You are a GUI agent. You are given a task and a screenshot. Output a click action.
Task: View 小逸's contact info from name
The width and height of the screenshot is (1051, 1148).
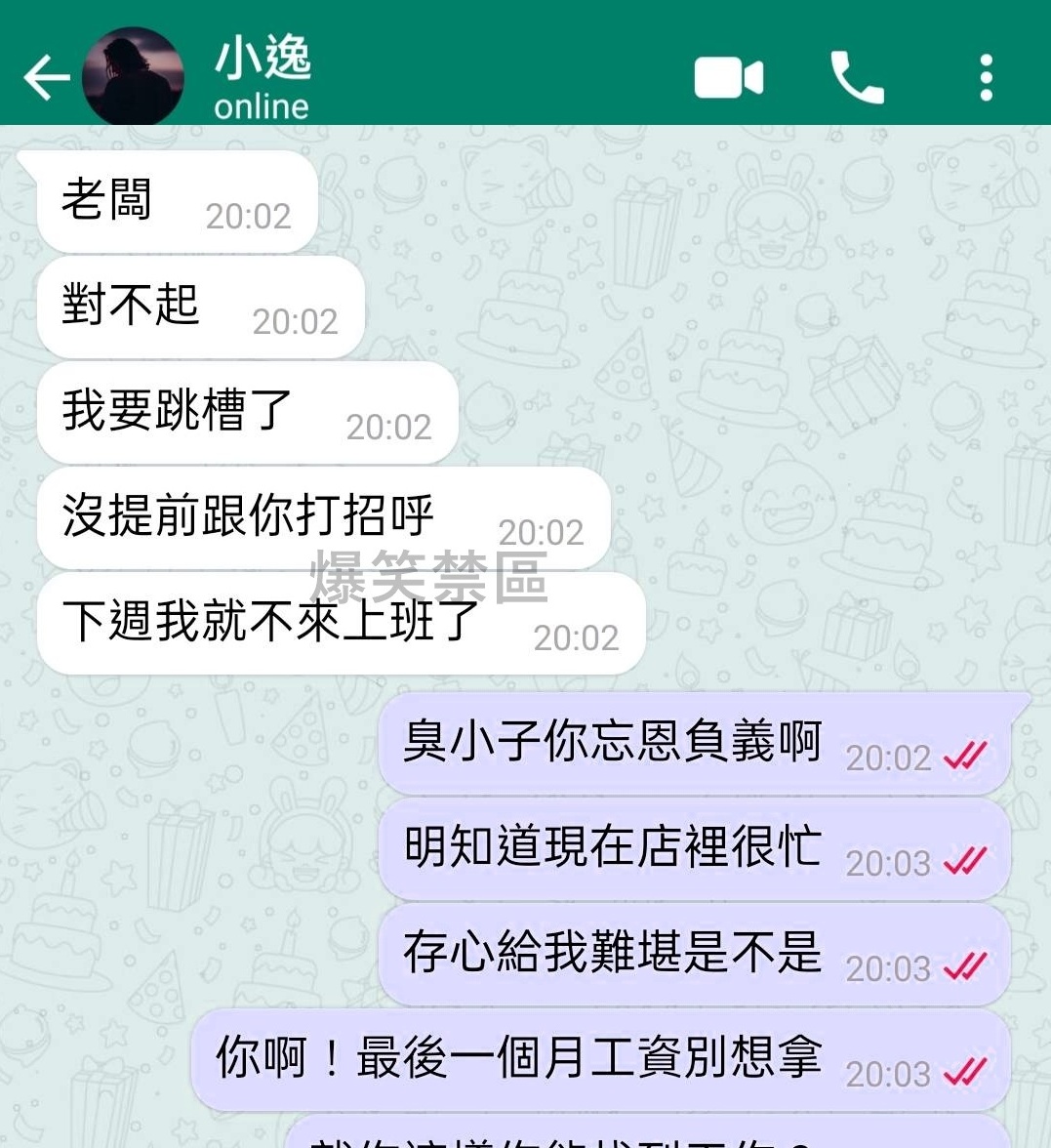coord(263,59)
